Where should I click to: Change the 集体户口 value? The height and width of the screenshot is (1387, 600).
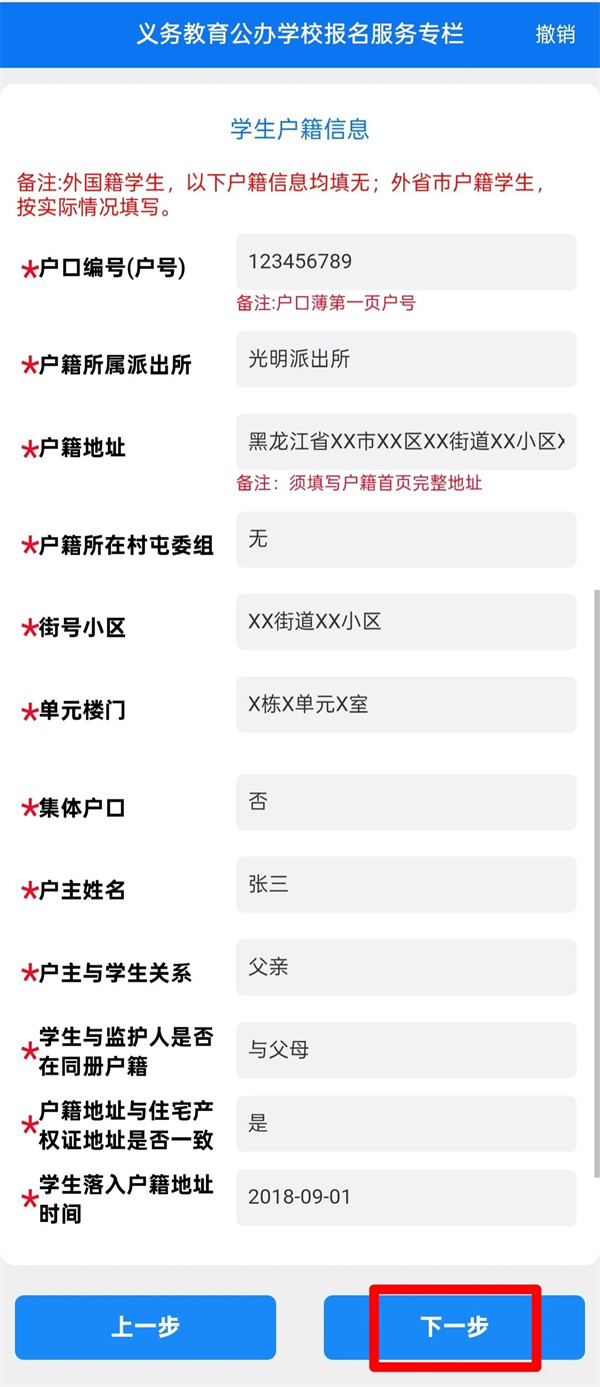[406, 802]
